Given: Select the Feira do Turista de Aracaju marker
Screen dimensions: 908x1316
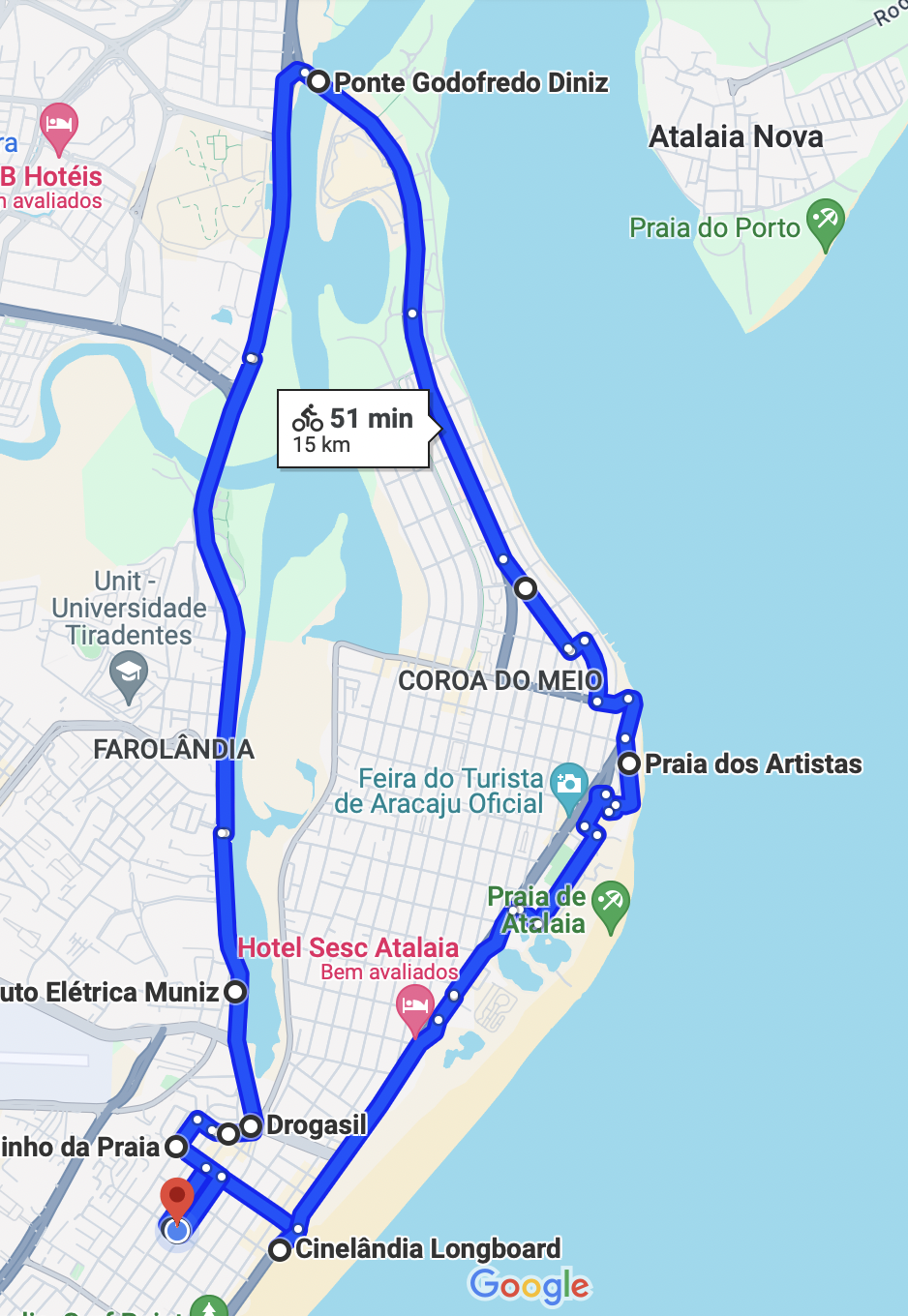Looking at the screenshot, I should [568, 785].
